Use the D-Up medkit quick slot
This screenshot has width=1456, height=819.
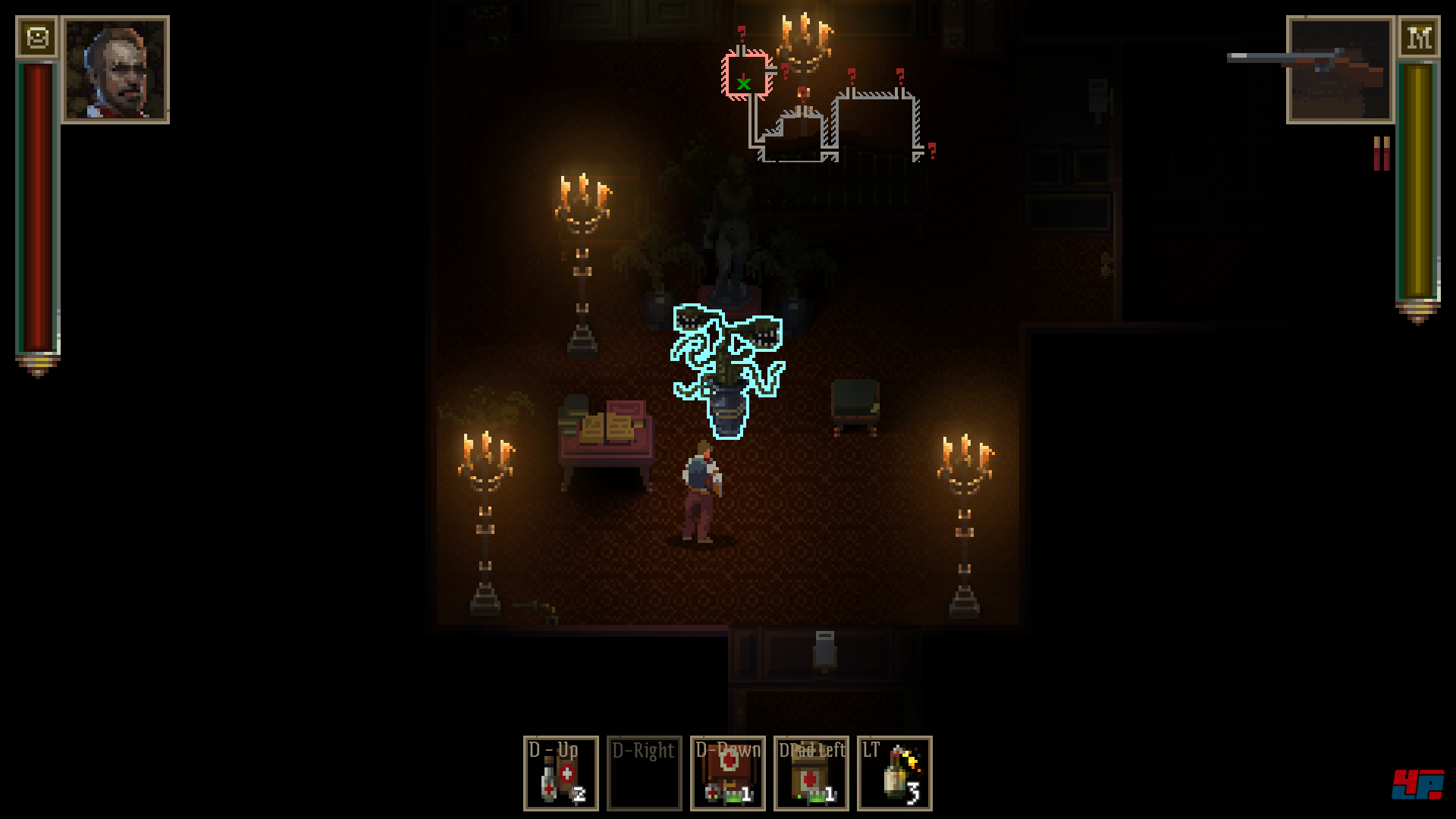(x=561, y=773)
